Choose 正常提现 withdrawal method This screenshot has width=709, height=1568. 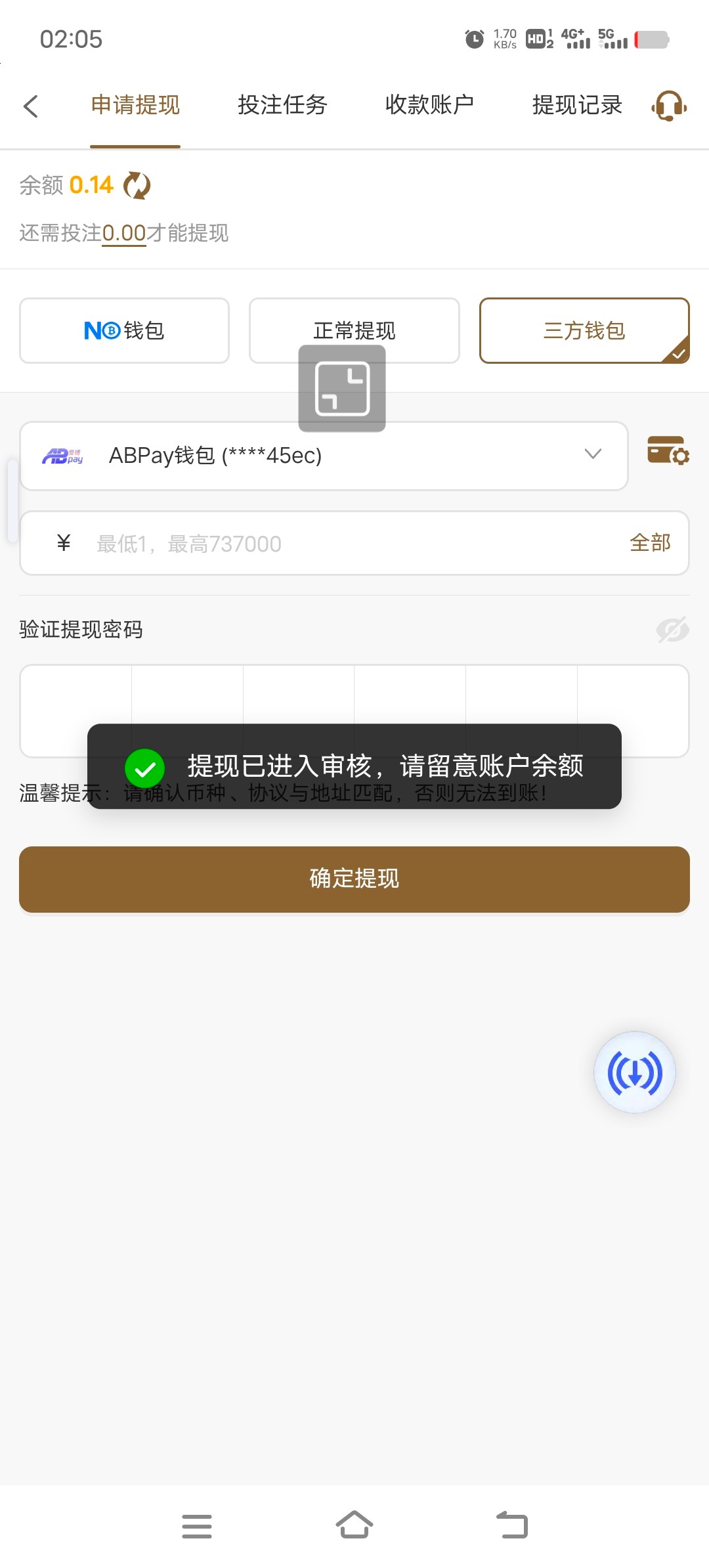pos(354,330)
